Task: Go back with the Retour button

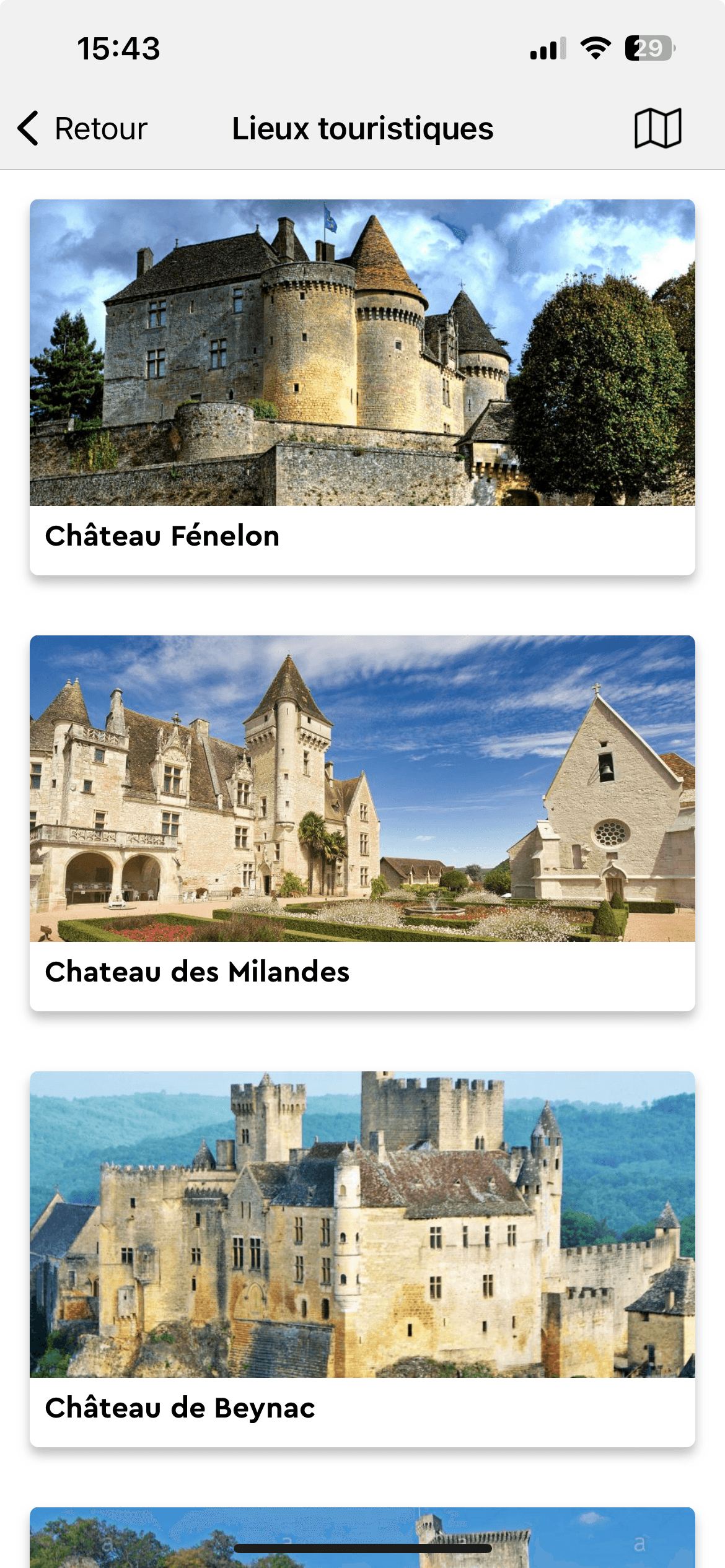Action: point(83,129)
